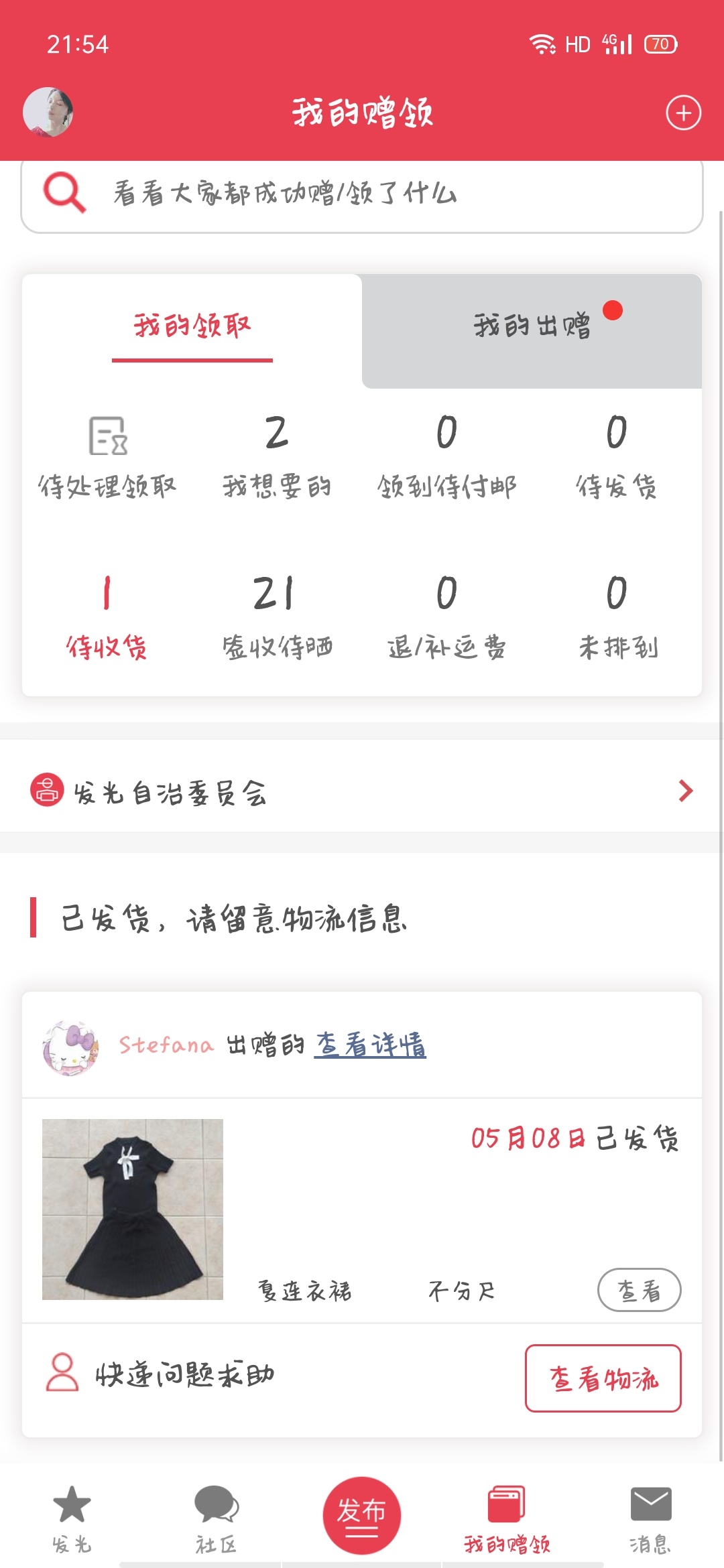Open the 查看详情 link
The image size is (724, 1568).
click(370, 1045)
